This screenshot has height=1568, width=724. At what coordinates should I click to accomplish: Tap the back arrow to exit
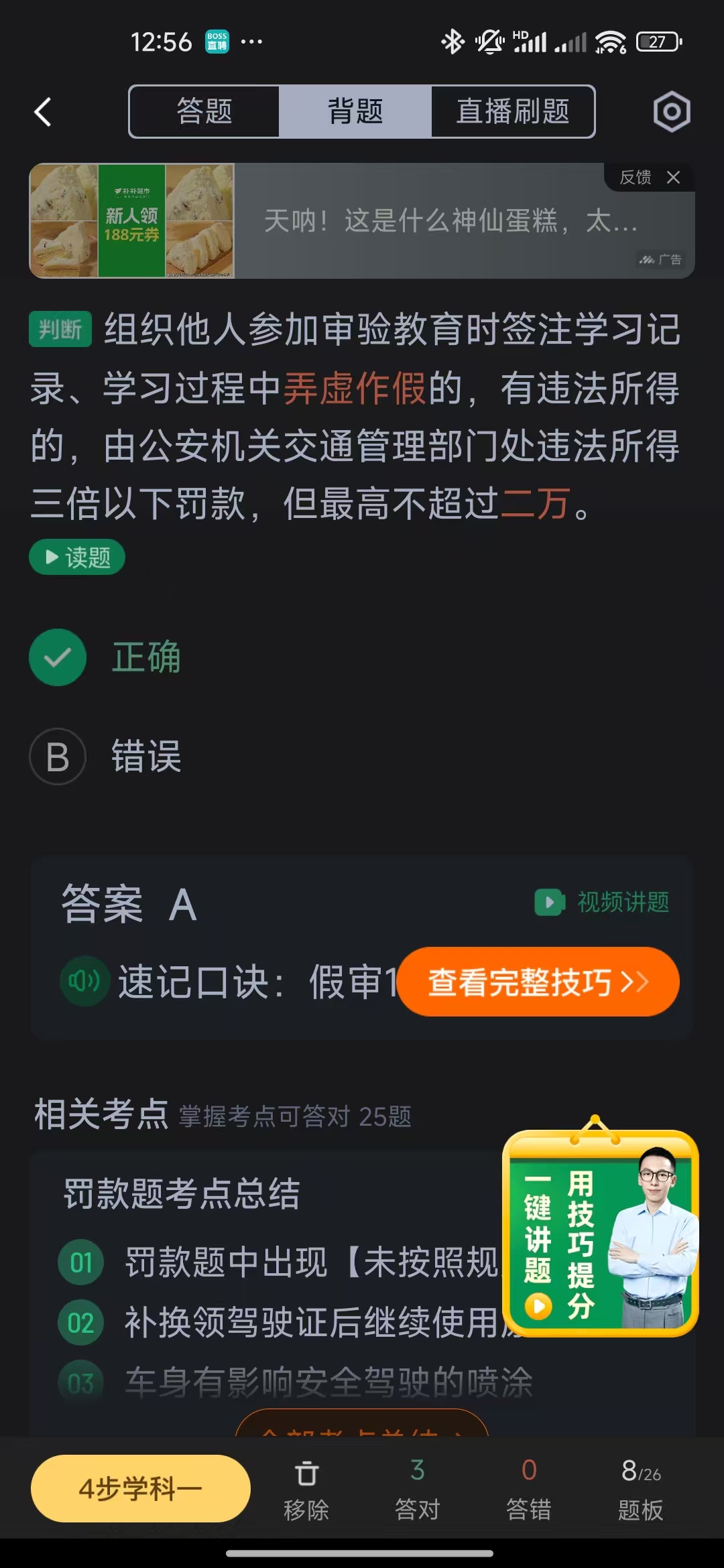tap(42, 112)
